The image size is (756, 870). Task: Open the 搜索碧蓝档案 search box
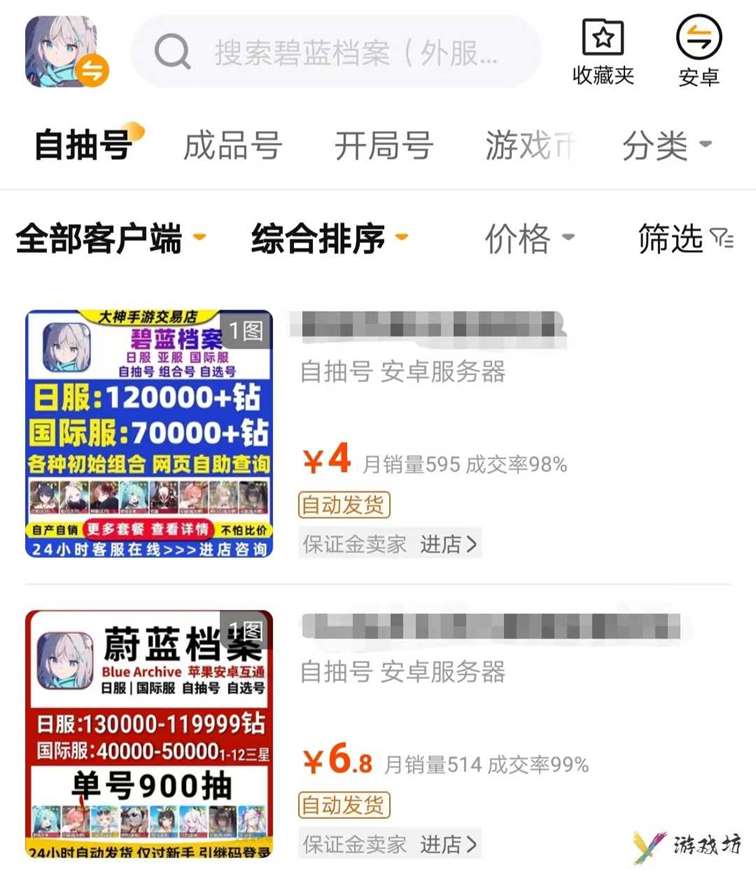coord(340,52)
